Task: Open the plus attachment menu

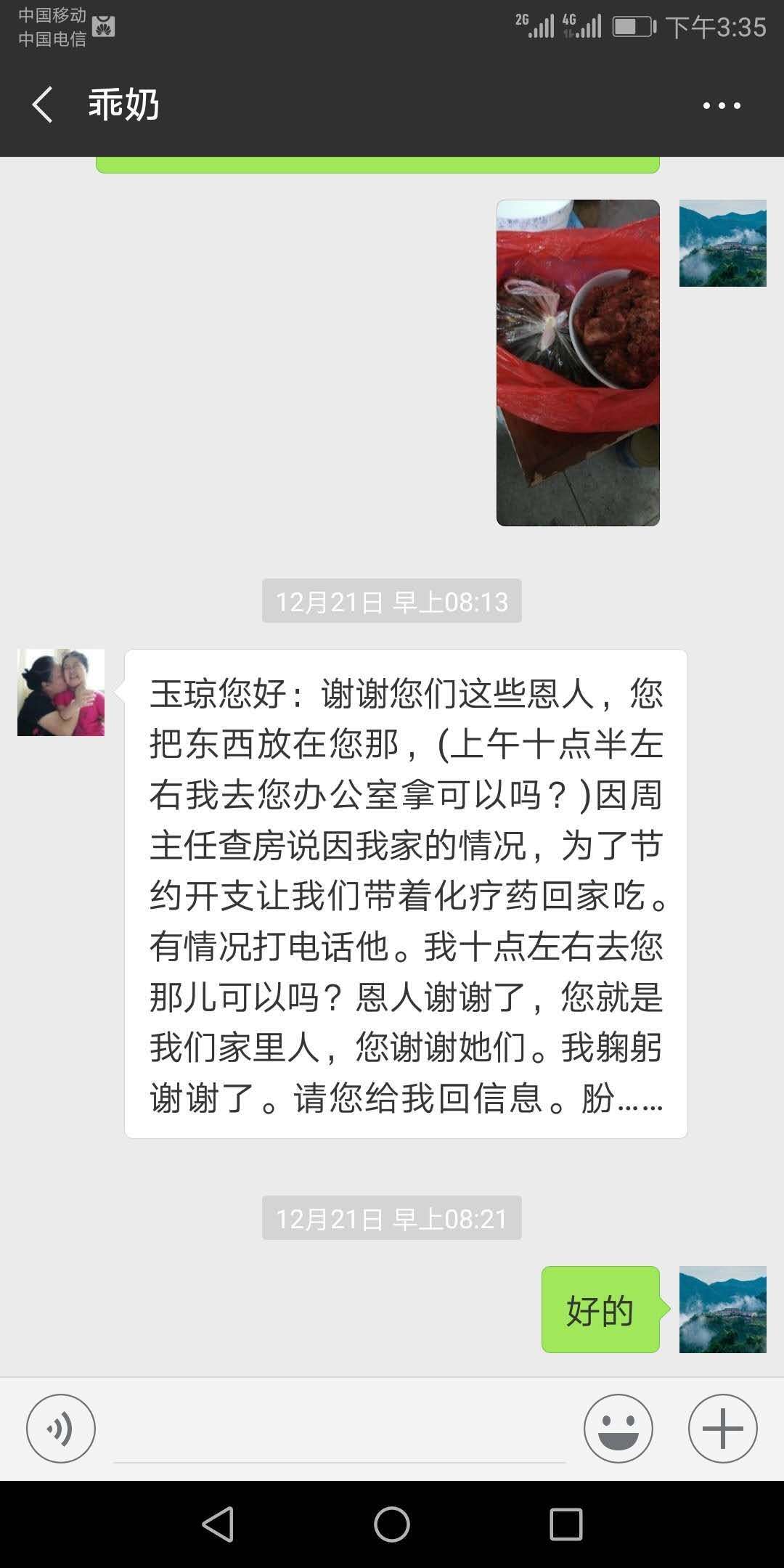Action: (x=722, y=1429)
